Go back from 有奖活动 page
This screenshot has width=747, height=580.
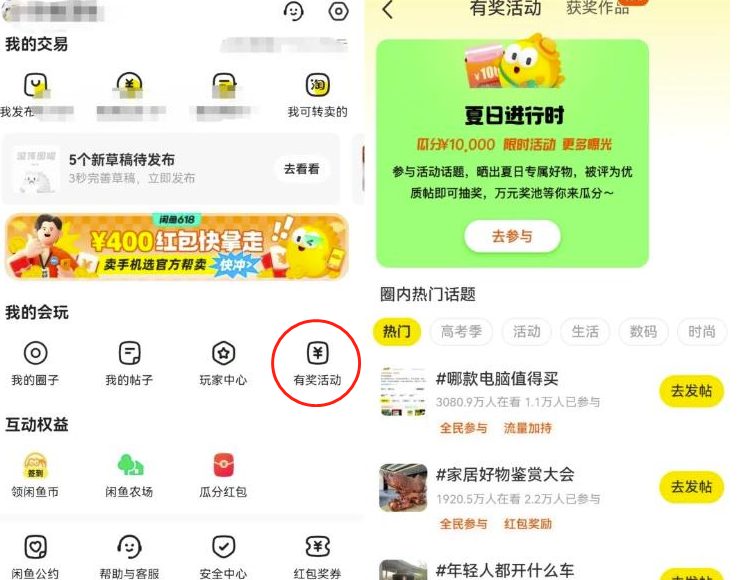pyautogui.click(x=388, y=10)
